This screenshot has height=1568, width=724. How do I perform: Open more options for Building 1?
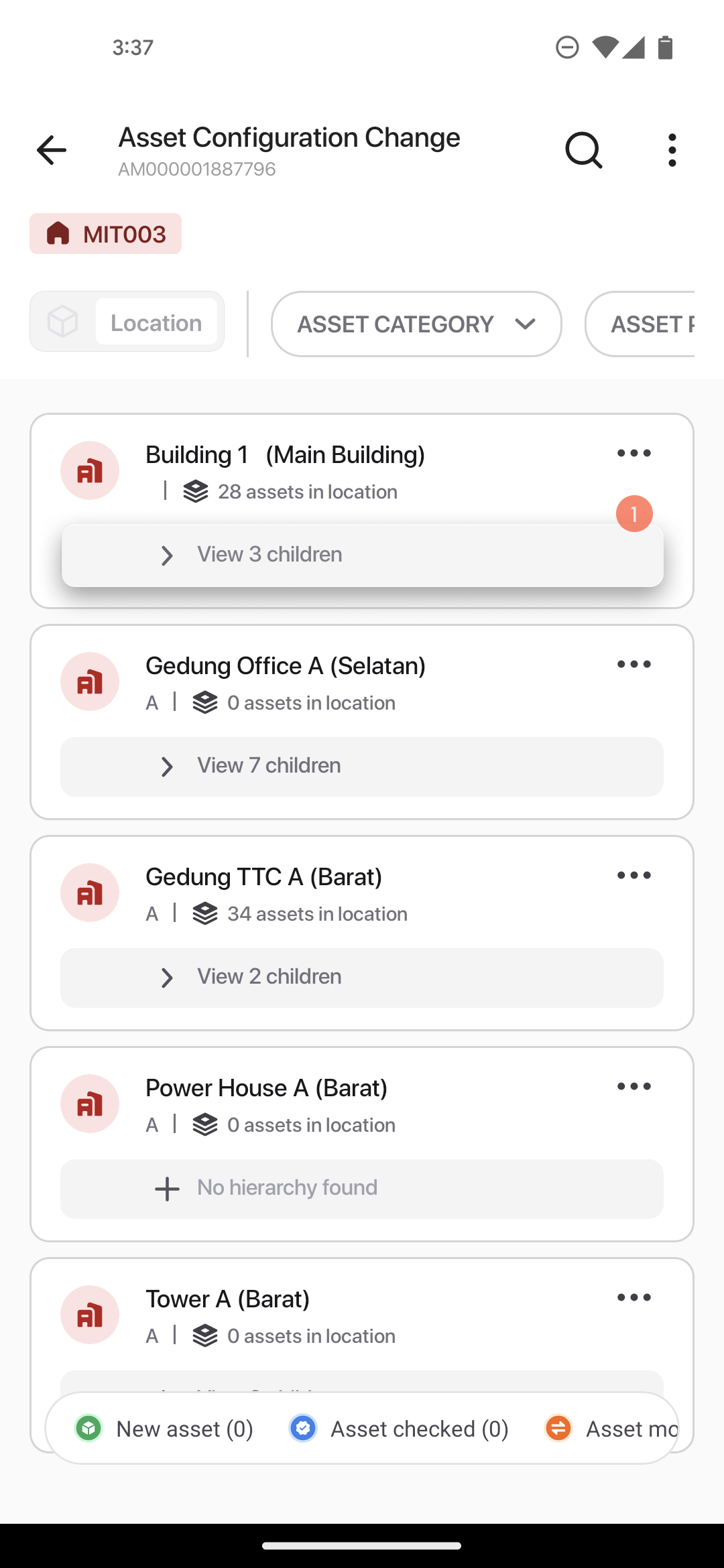(x=634, y=454)
